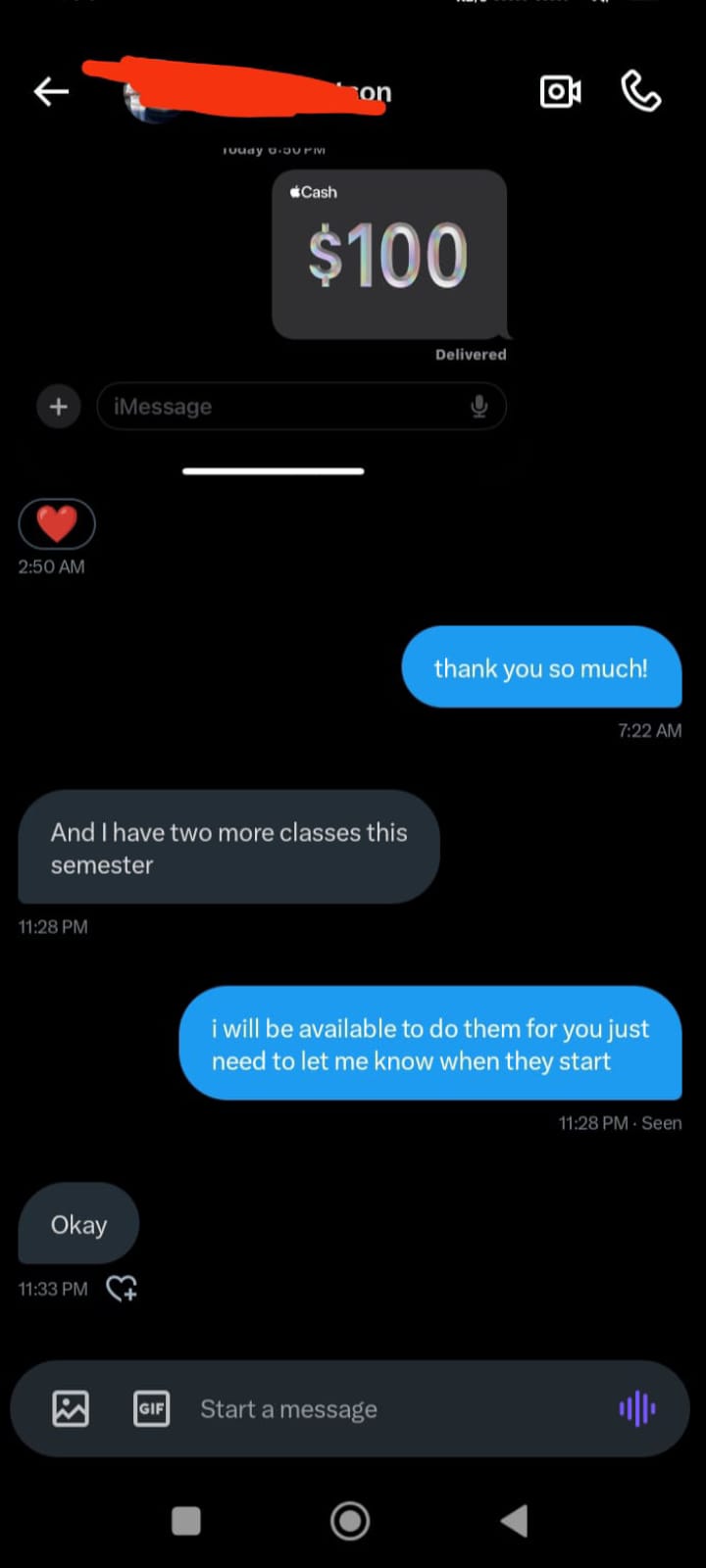Start a voice call with the phone icon
Viewport: 706px width, 1568px height.
[641, 91]
